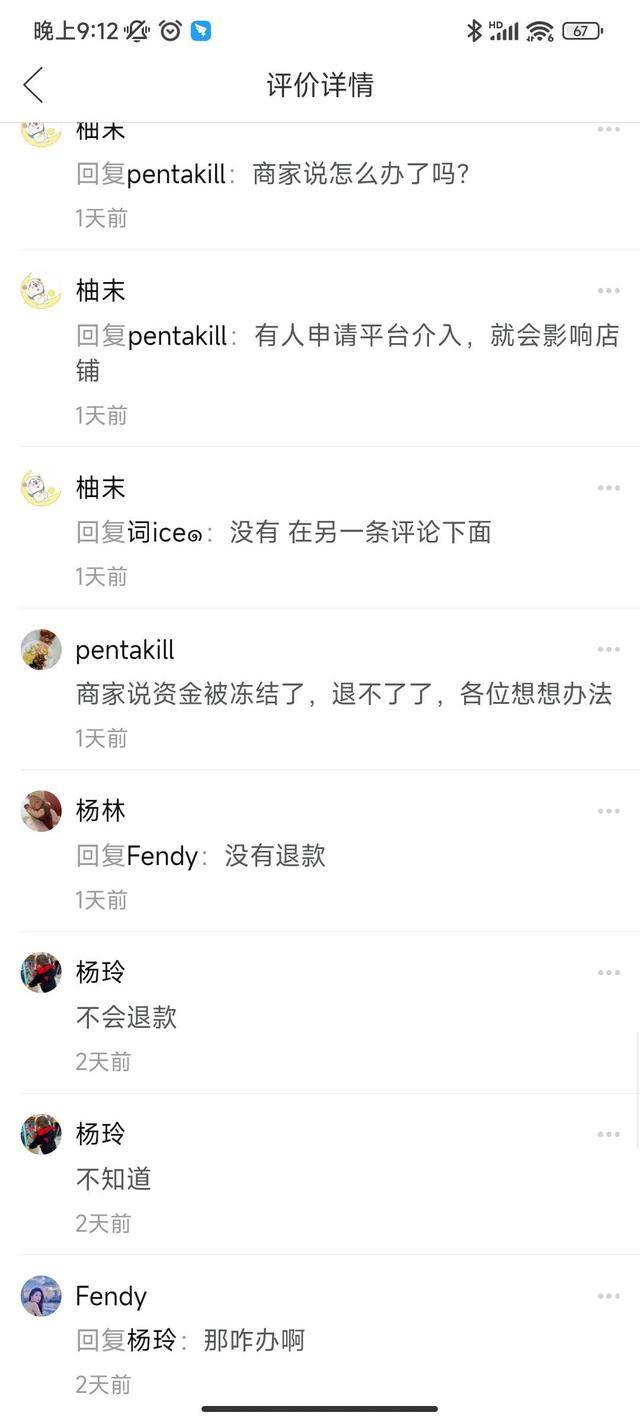The image size is (640, 1422).
Task: Open the overflow menu on pentakill's 资金被冻结 comment
Action: point(609,650)
